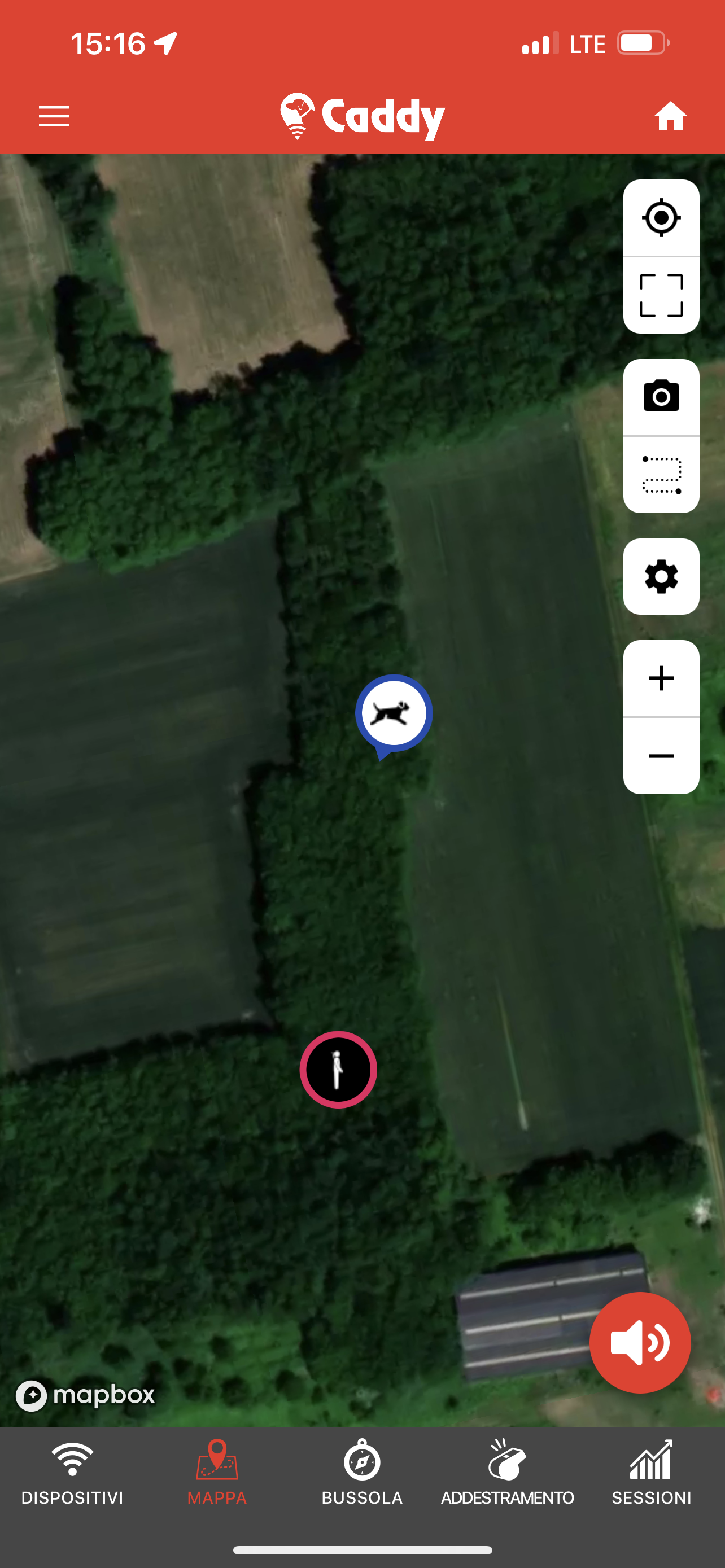
Task: Zoom in with the plus button
Action: 661,678
